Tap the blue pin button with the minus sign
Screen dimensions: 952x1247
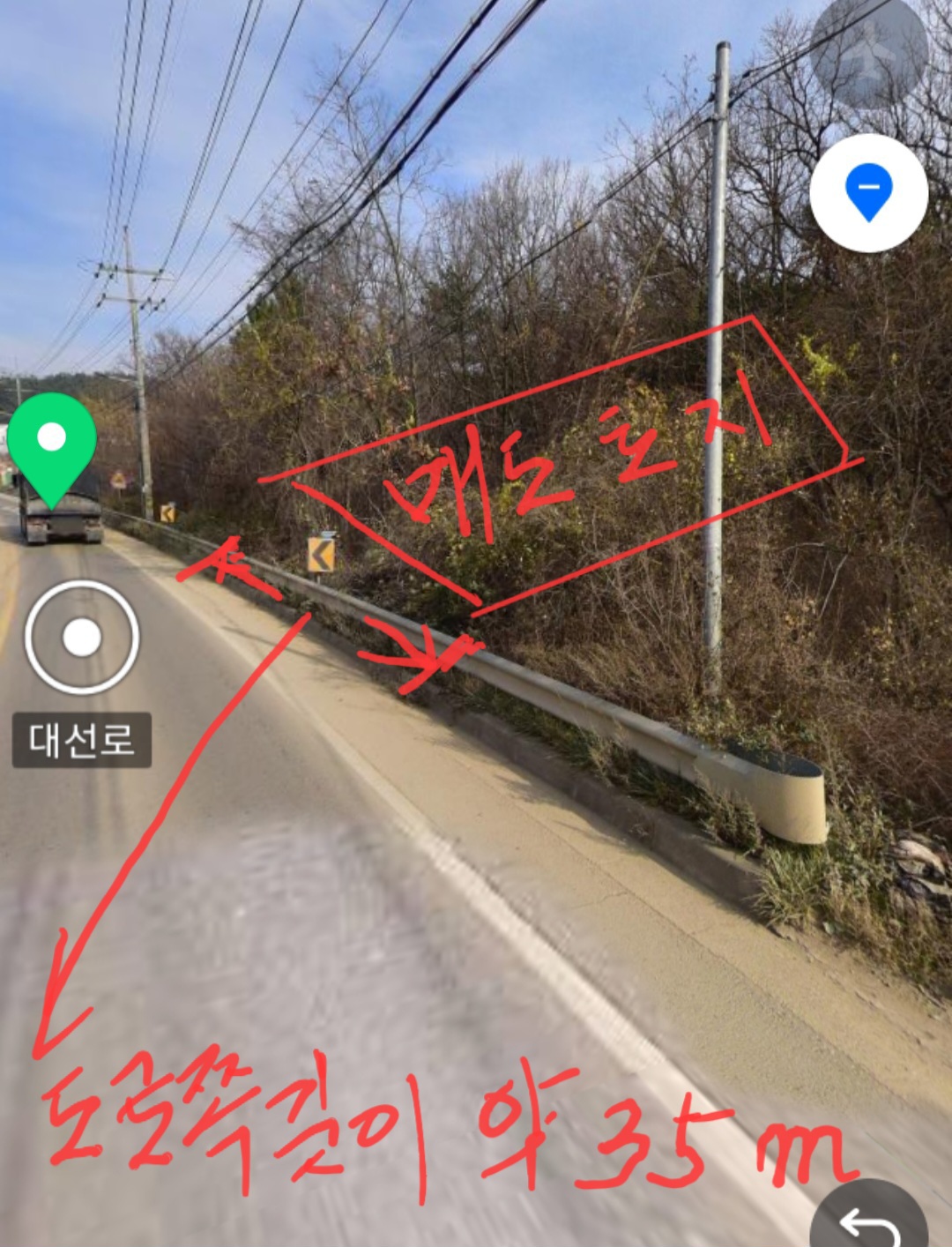tap(868, 193)
